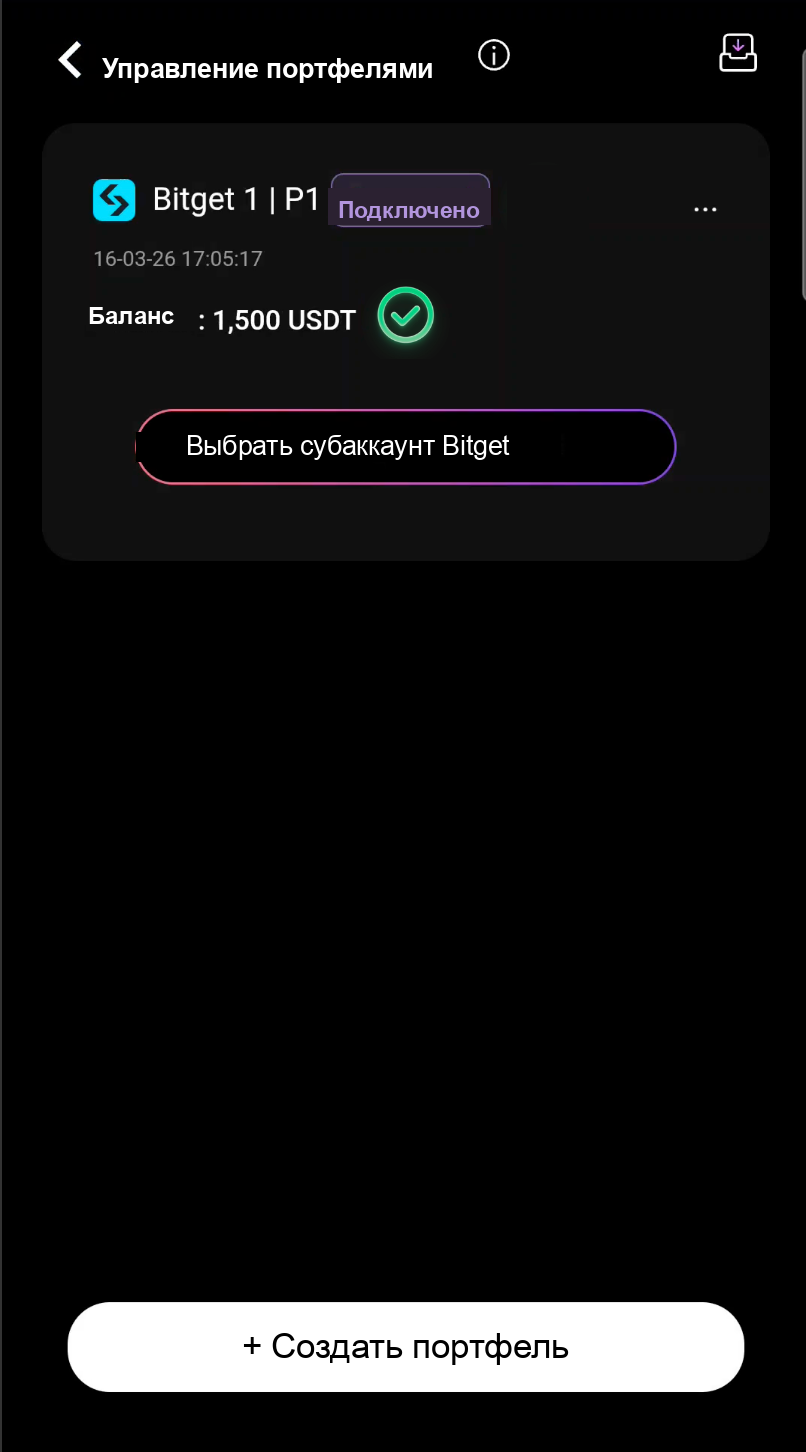806x1452 pixels.
Task: Open the Bitget 1 | P1 portfolio card
Action: point(406,342)
